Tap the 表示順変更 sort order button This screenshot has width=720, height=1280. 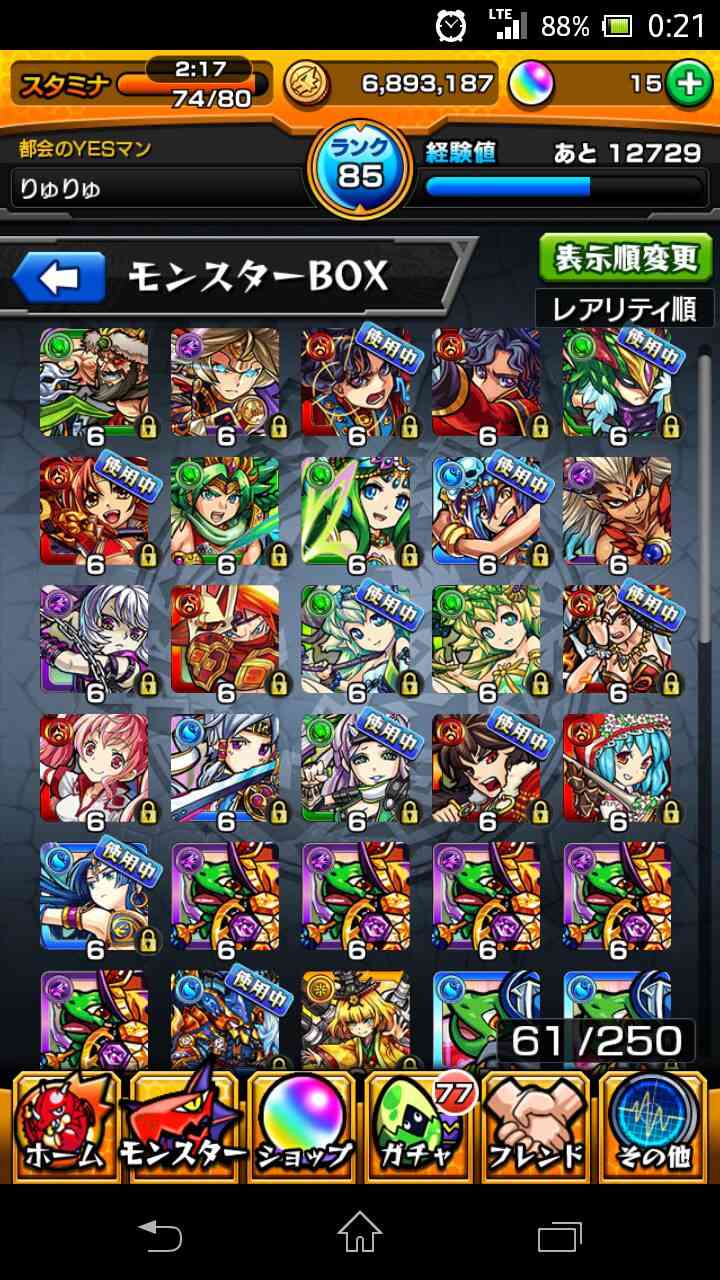coord(626,259)
